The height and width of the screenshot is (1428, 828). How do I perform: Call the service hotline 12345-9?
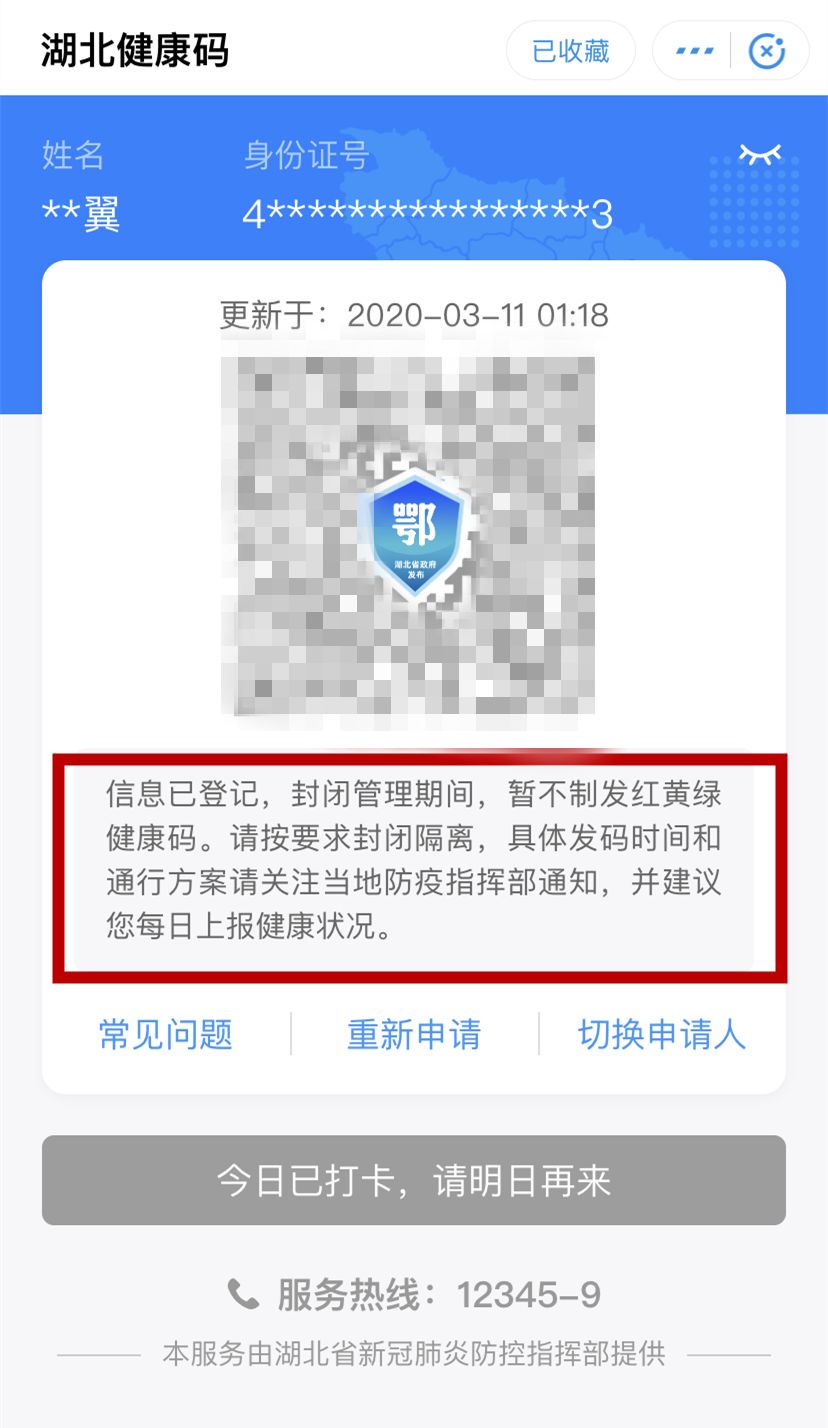(414, 1295)
